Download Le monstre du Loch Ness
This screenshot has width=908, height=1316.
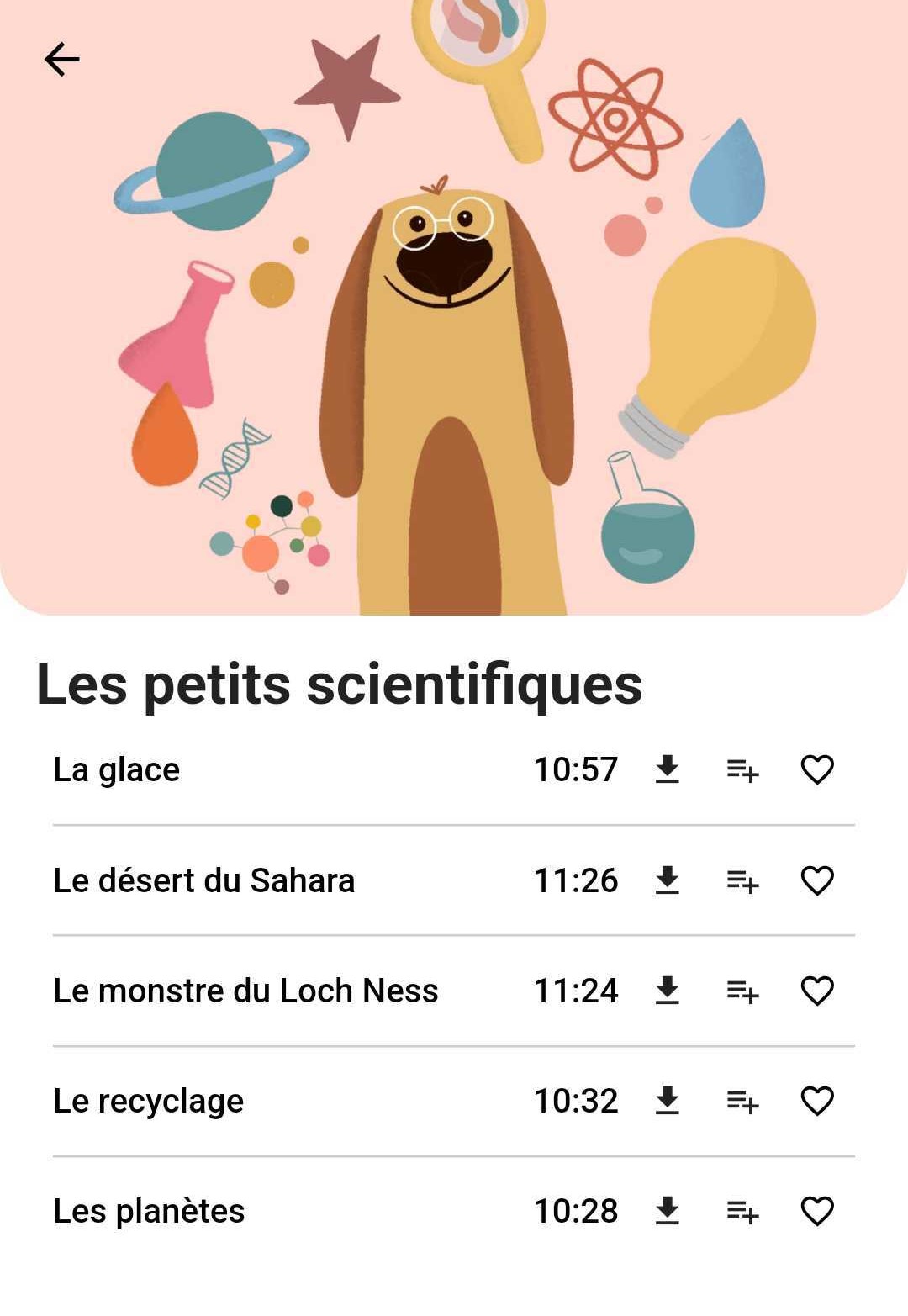pyautogui.click(x=667, y=991)
